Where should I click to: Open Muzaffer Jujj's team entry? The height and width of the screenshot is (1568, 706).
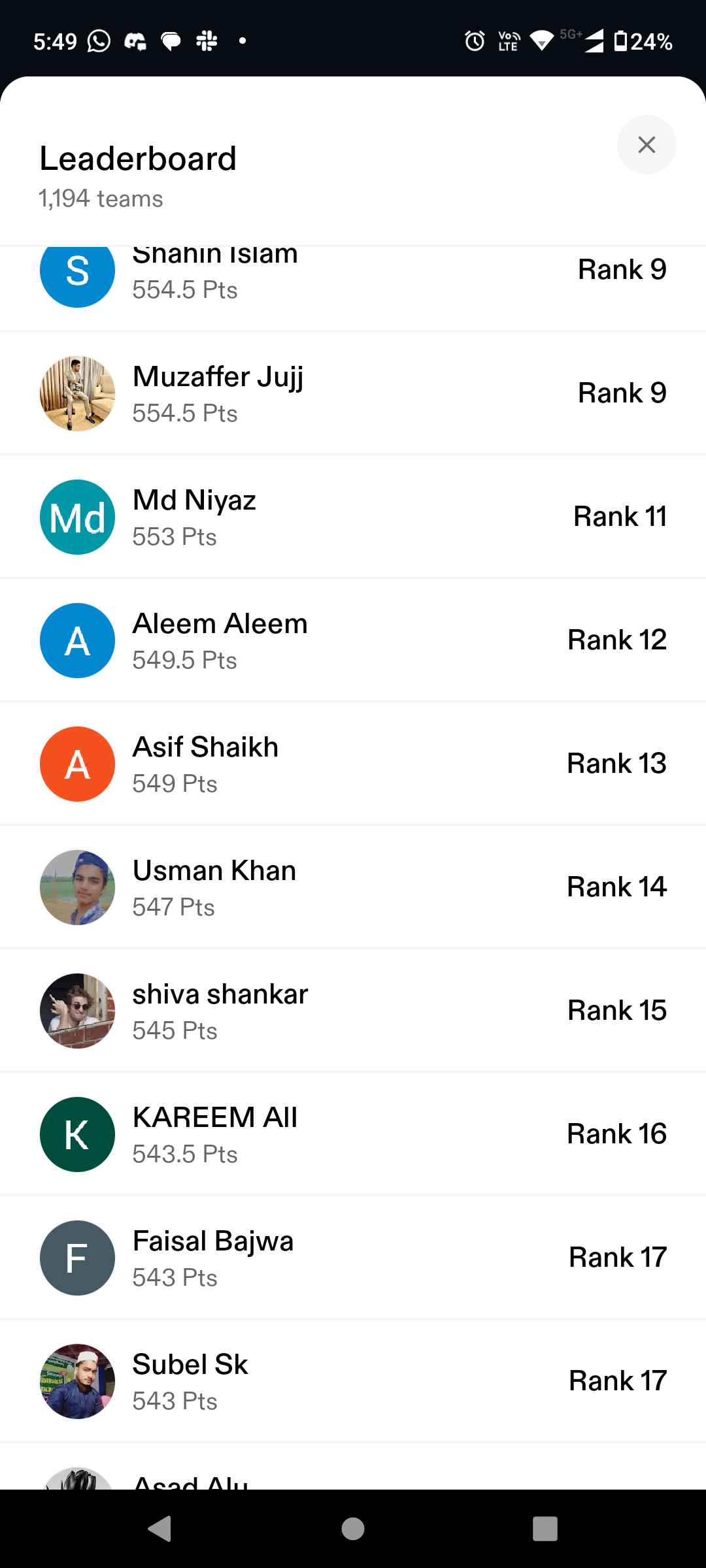pos(353,393)
